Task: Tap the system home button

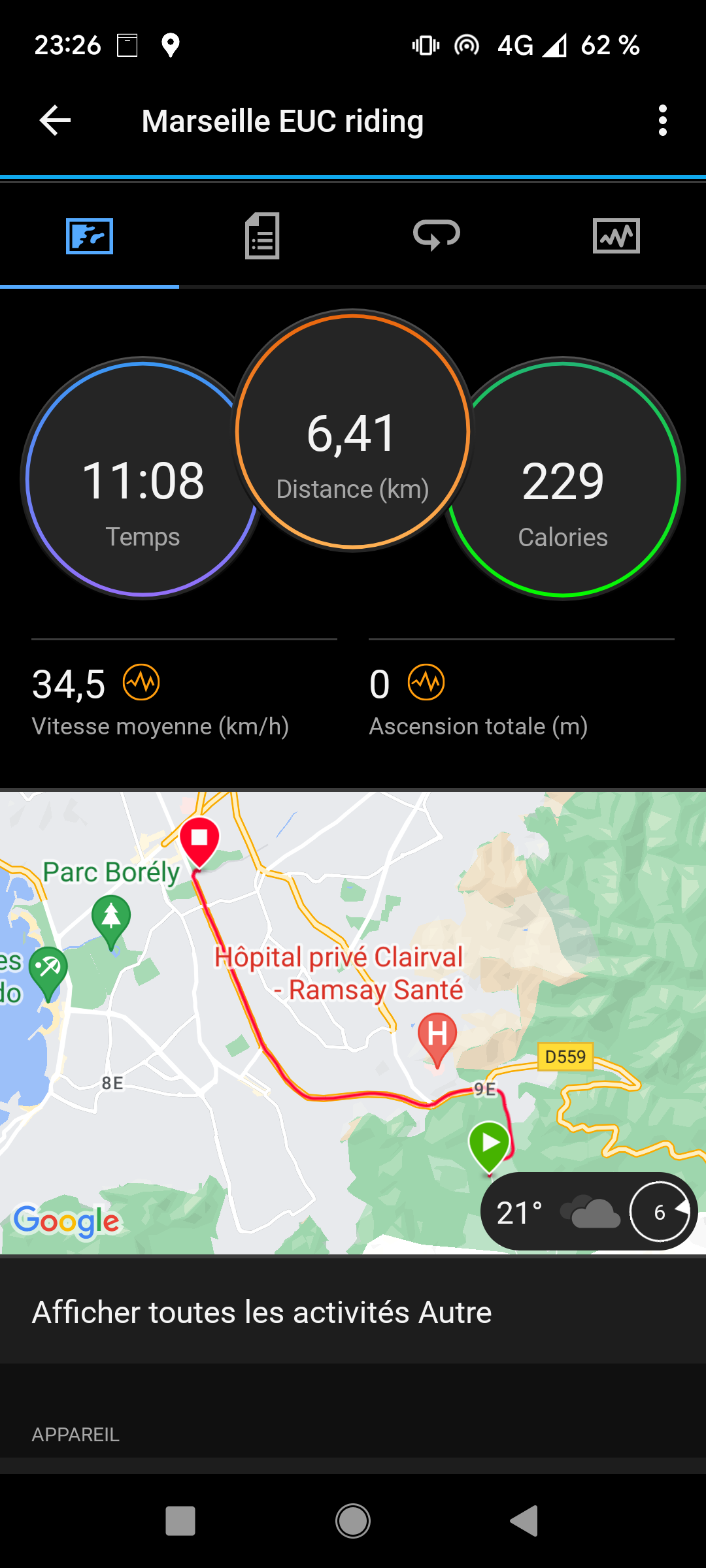Action: (353, 1521)
